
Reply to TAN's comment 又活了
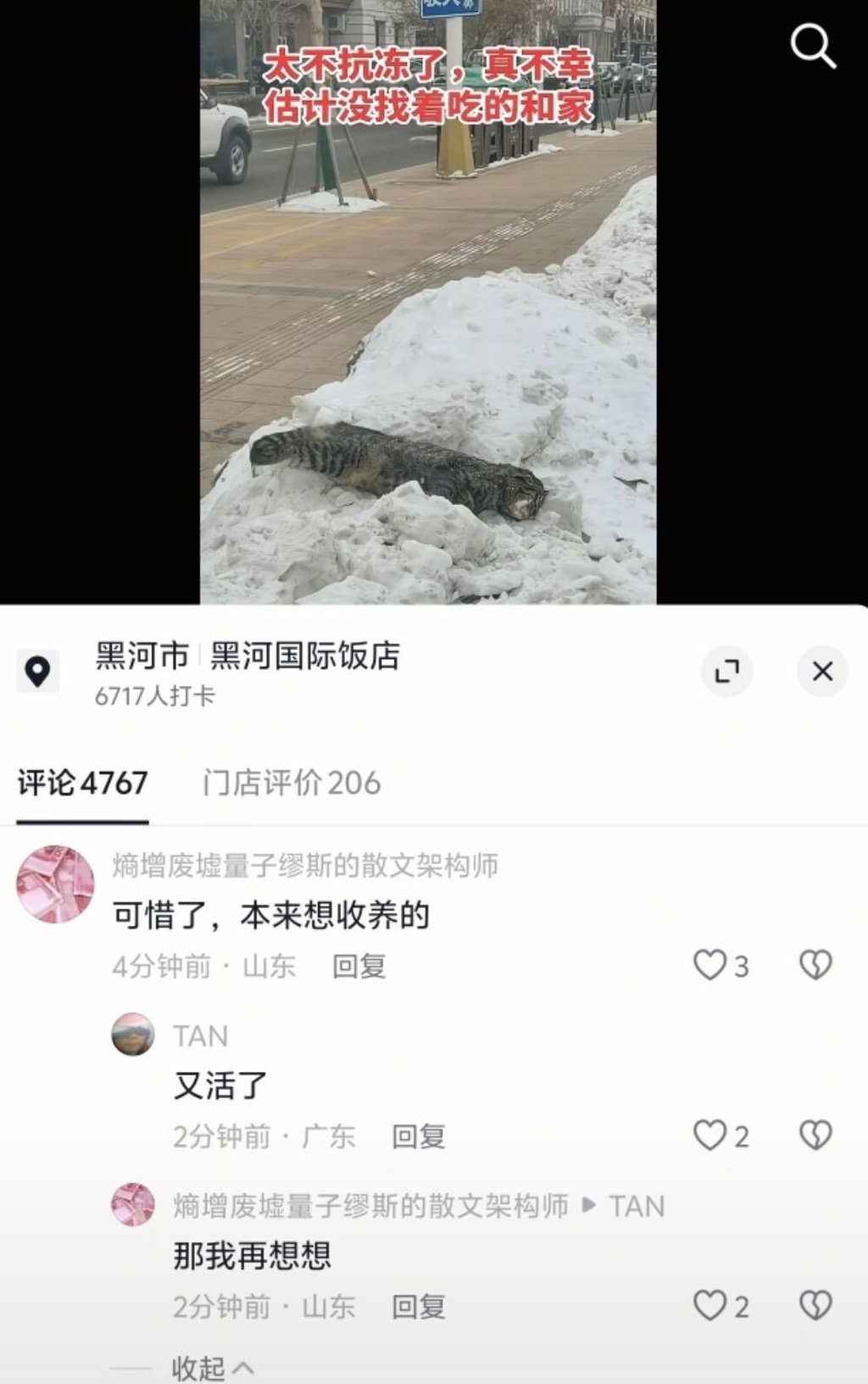[418, 1136]
